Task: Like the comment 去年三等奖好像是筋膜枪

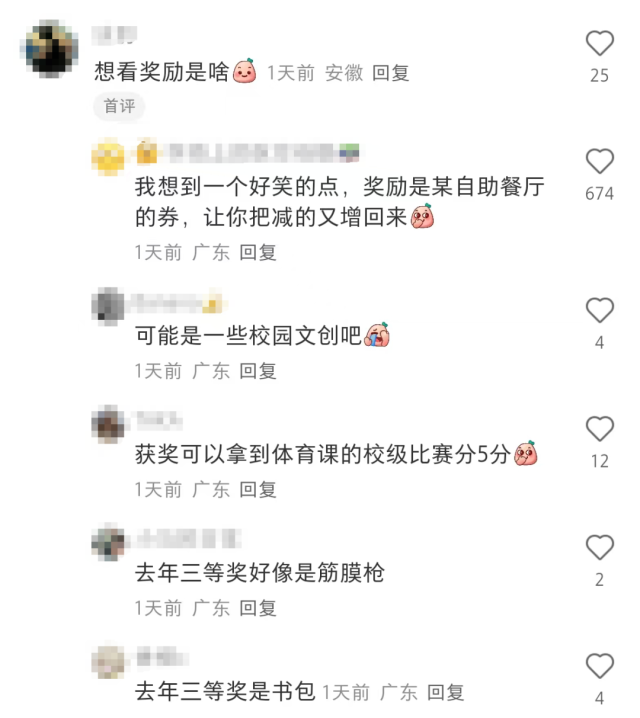Action: coord(599,548)
